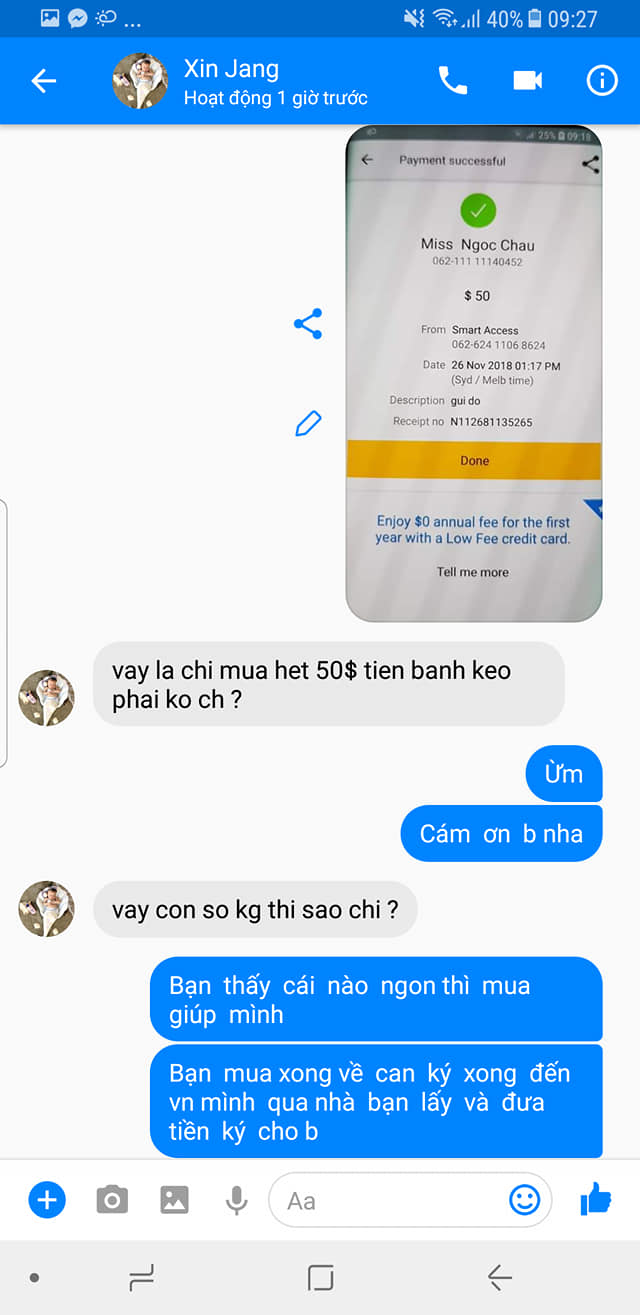640x1315 pixels.
Task: Record a voice message with the microphone
Action: tap(236, 1199)
